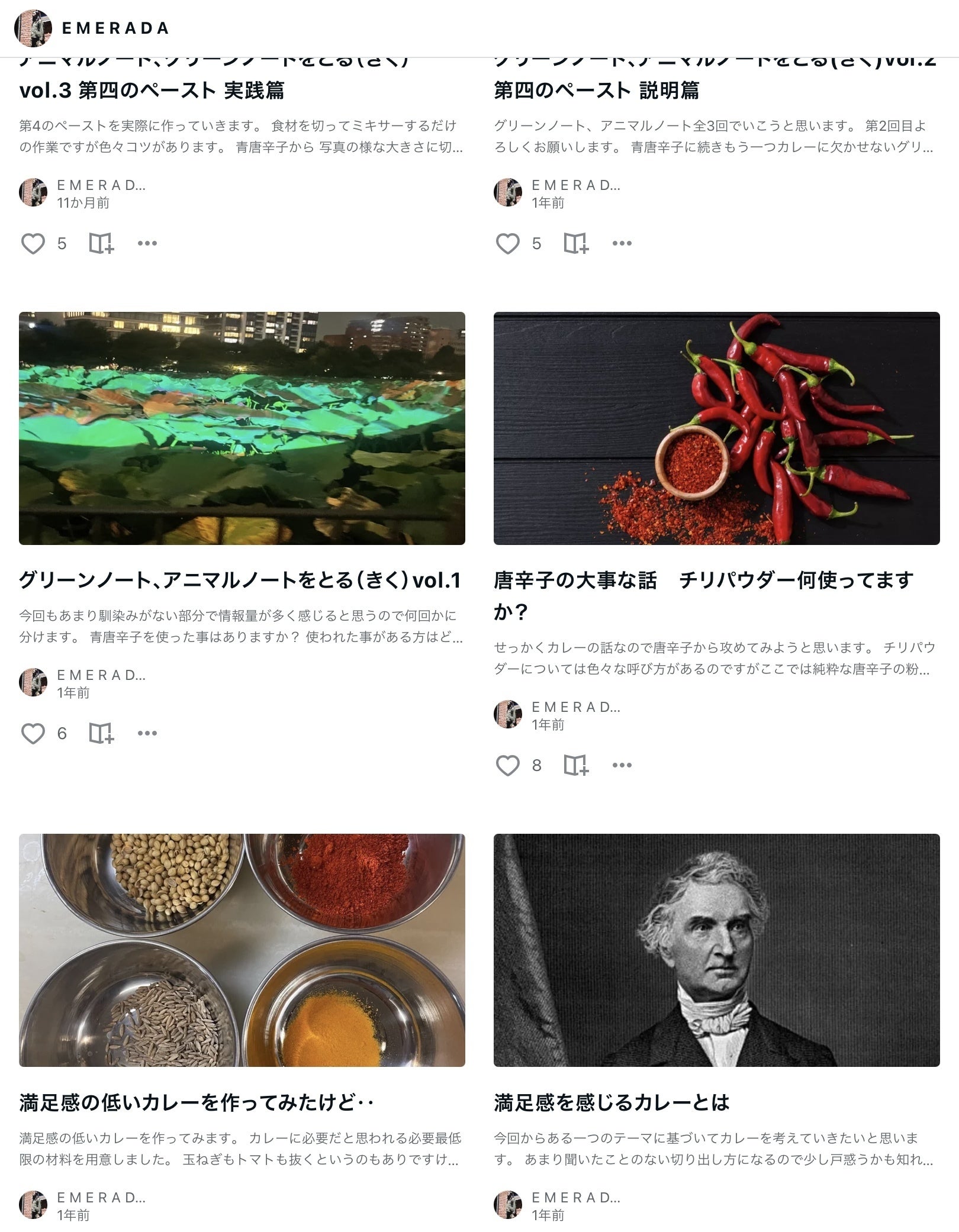Screen dimensions: 959x1232
Task: Open the グリーンノート、アニマルノート vol.1 title
Action: 240,580
